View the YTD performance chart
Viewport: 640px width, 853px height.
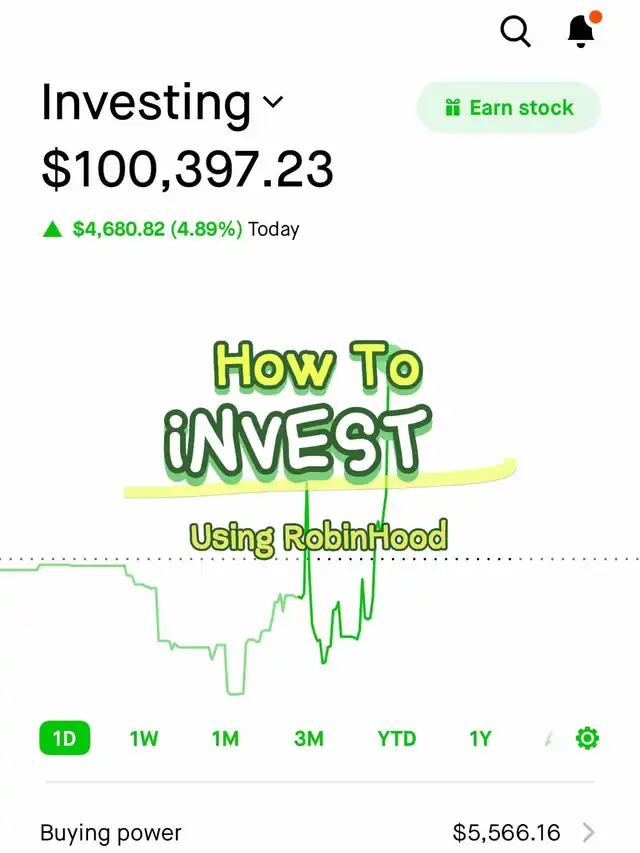click(x=396, y=739)
